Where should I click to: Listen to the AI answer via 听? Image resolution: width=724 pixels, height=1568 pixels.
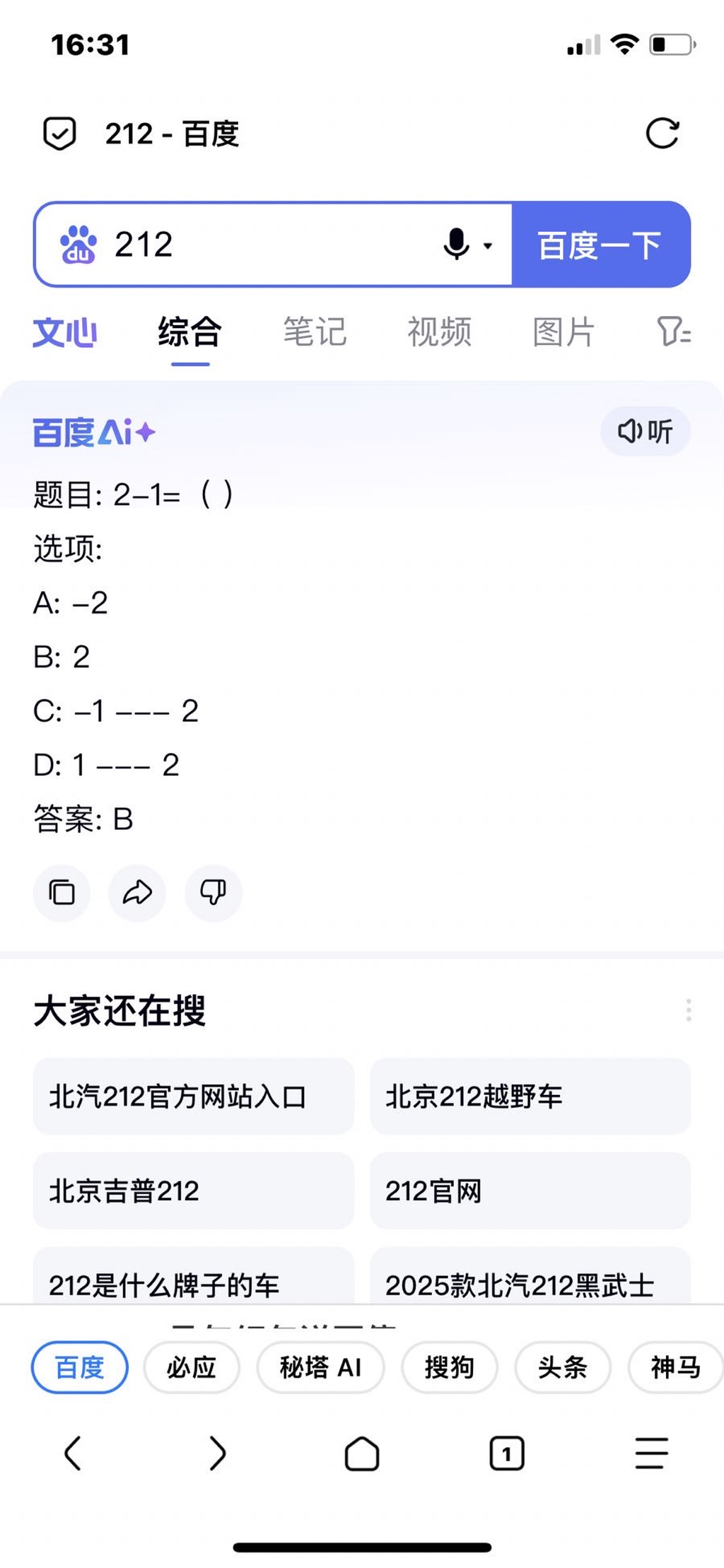pos(645,431)
